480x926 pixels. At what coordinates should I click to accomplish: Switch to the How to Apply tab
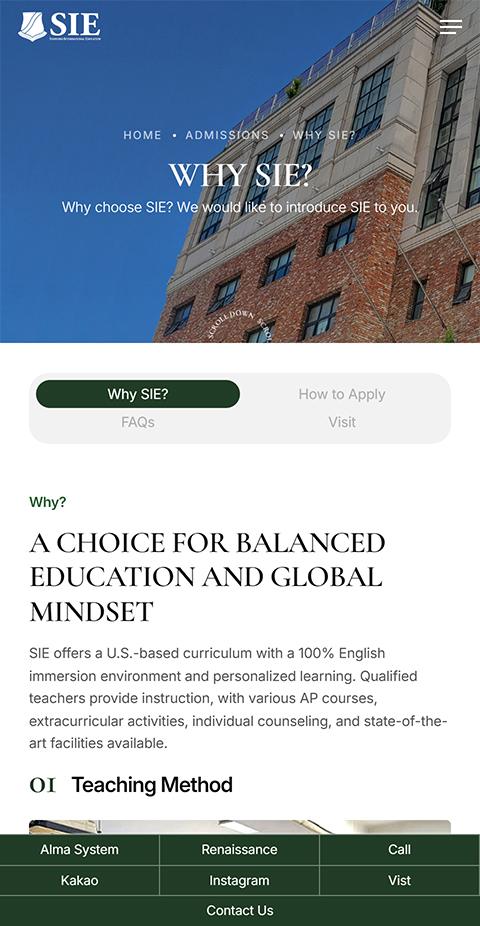[x=342, y=394]
